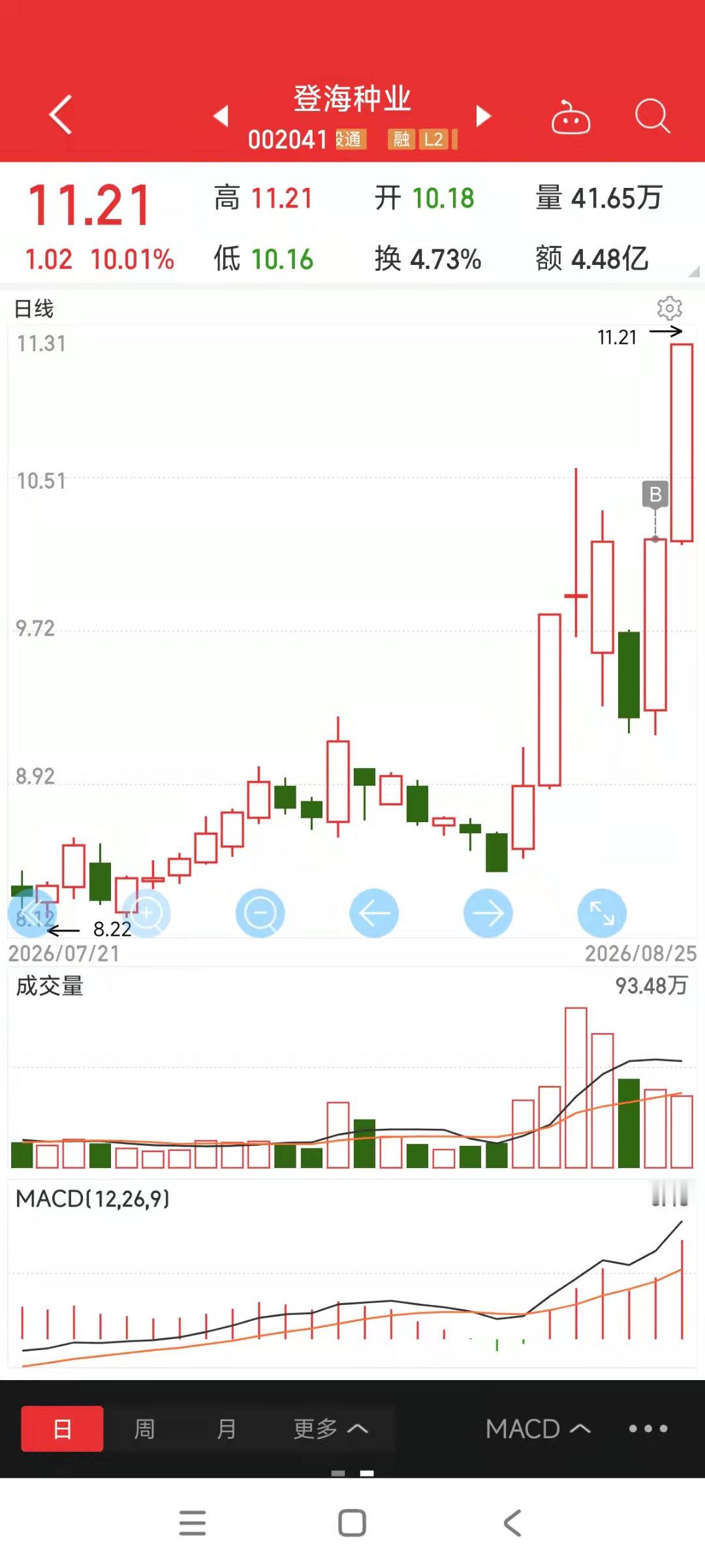
Task: Move the chart left with the arrow
Action: coord(374,913)
